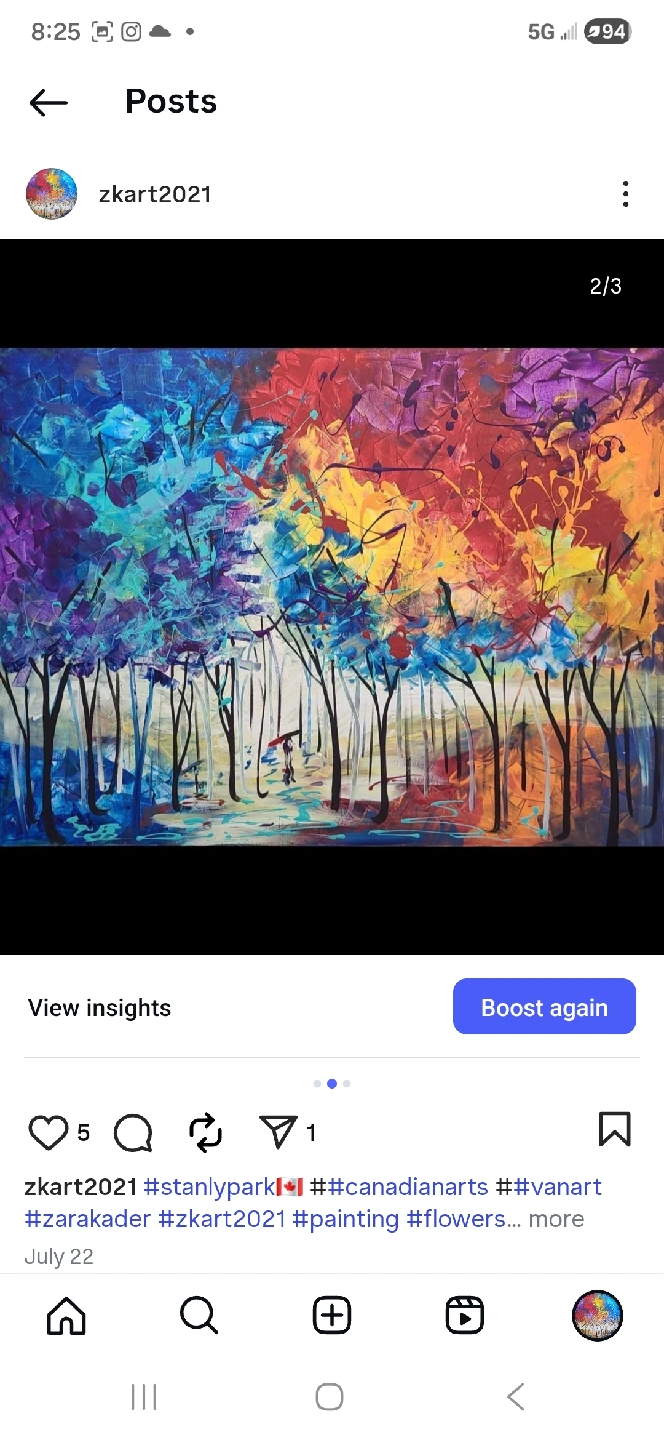Open zkart2021 profile from the post header
This screenshot has width=664, height=1440.
tap(155, 194)
